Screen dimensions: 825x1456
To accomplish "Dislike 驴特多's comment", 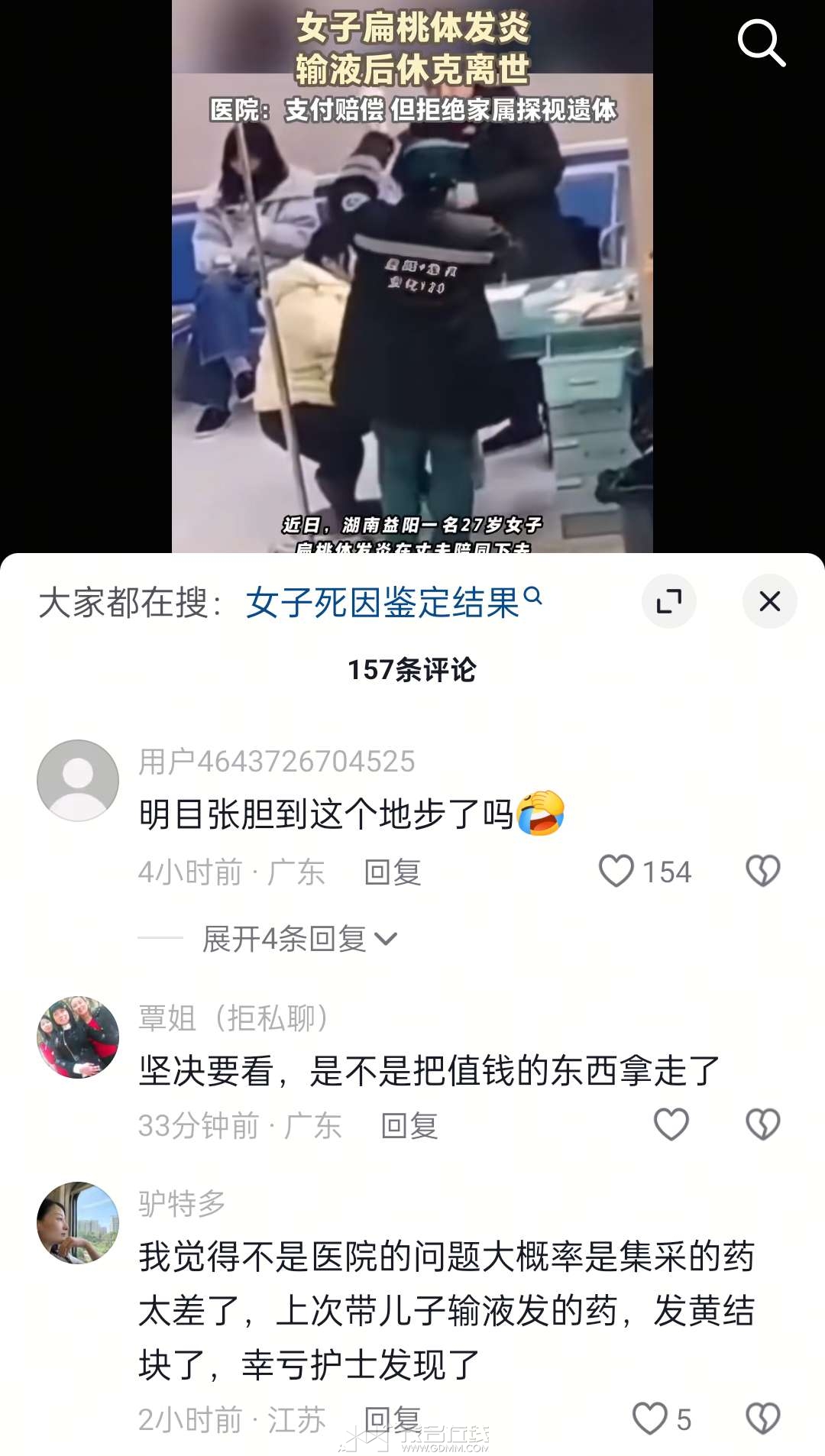I will point(762,1419).
